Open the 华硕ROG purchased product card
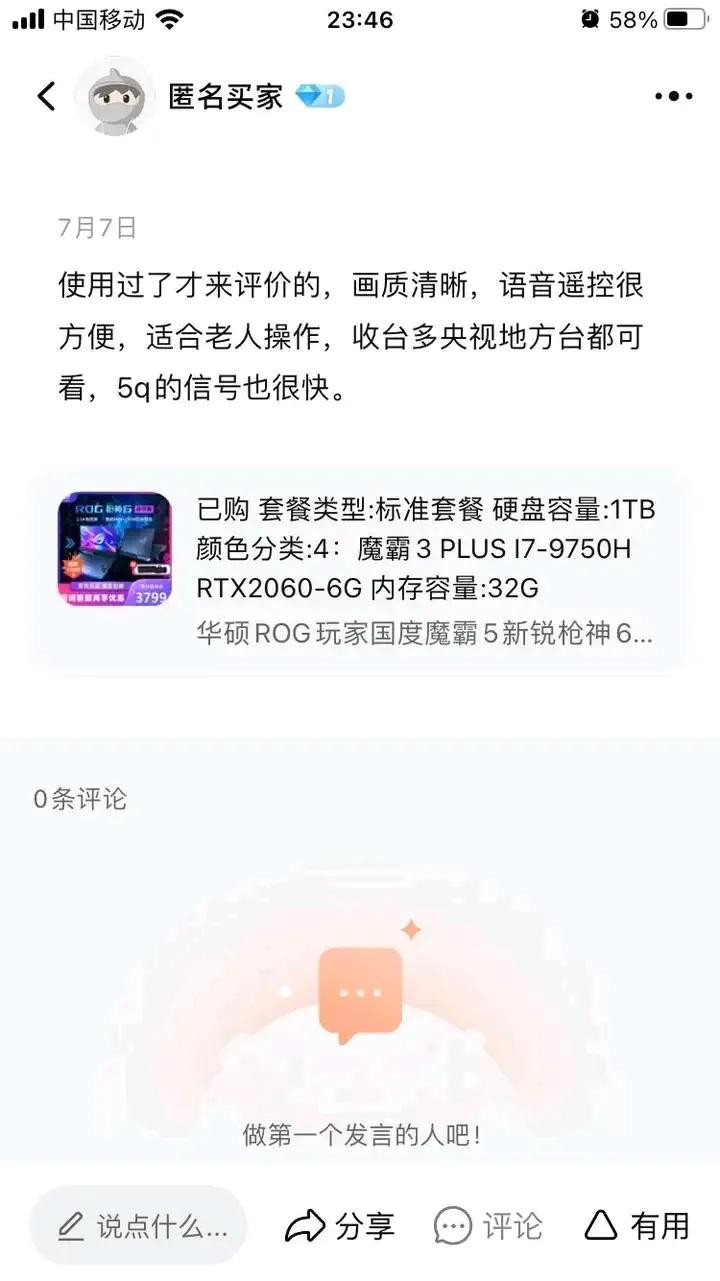The height and width of the screenshot is (1281, 720). coord(360,571)
